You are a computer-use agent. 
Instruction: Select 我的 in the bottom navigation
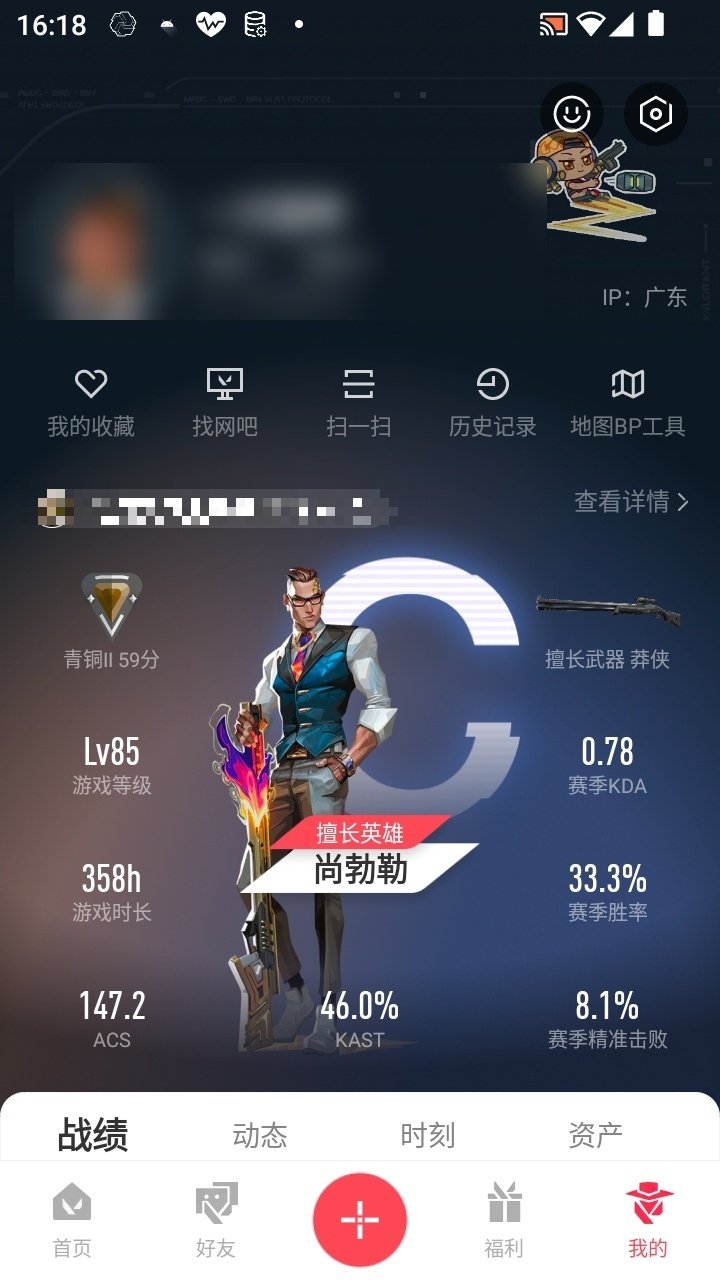pyautogui.click(x=648, y=1218)
